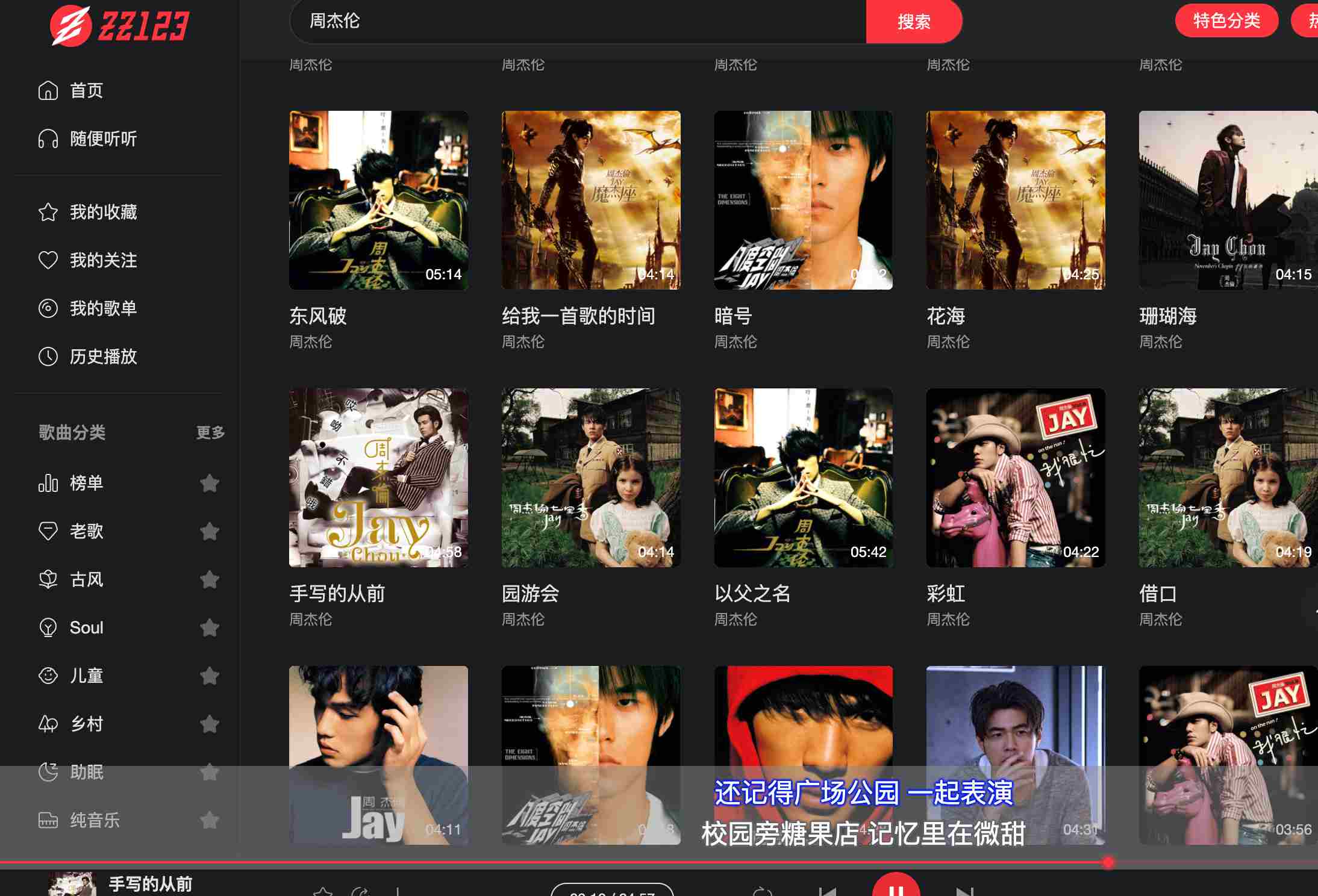Go to 首页 home page
This screenshot has width=1318, height=896.
click(x=86, y=90)
